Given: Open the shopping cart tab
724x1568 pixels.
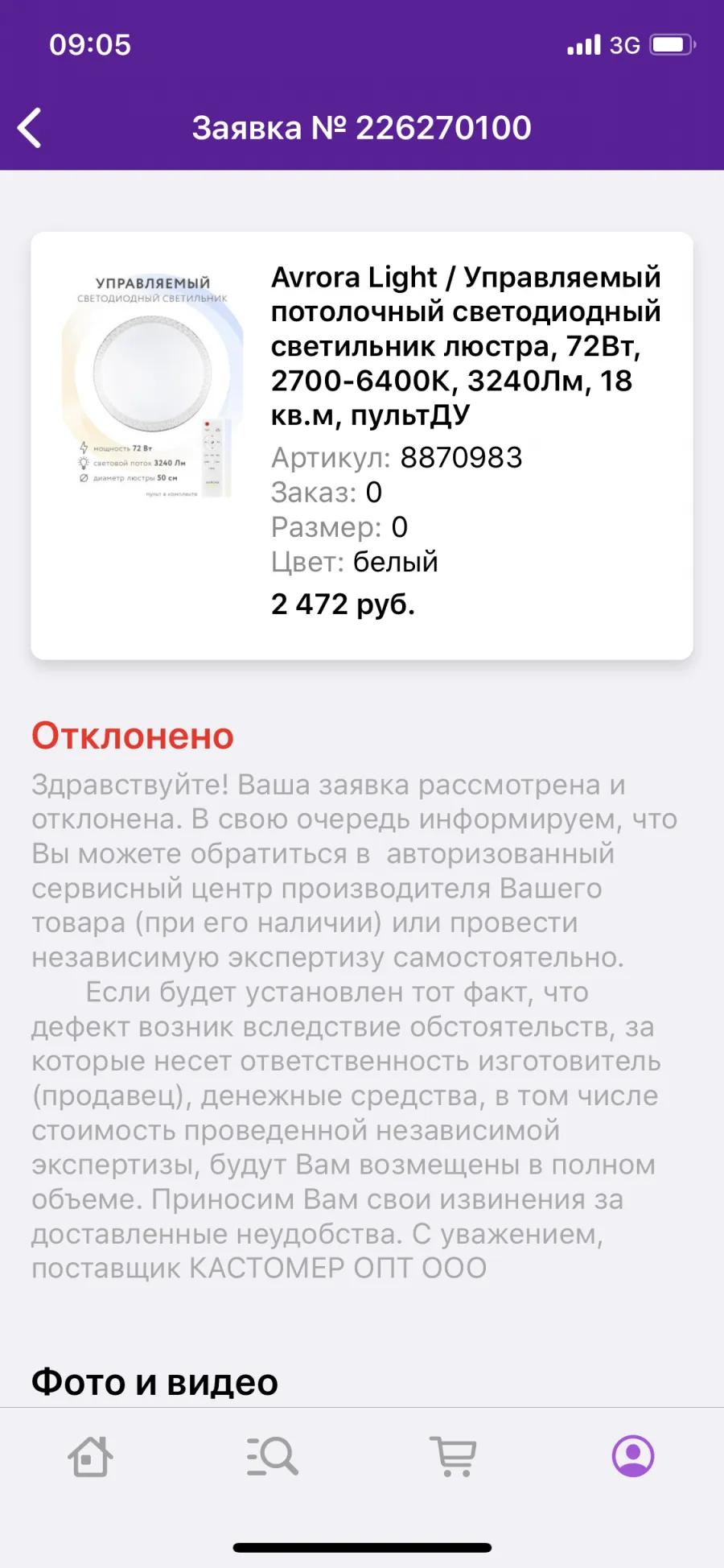Looking at the screenshot, I should point(454,1456).
